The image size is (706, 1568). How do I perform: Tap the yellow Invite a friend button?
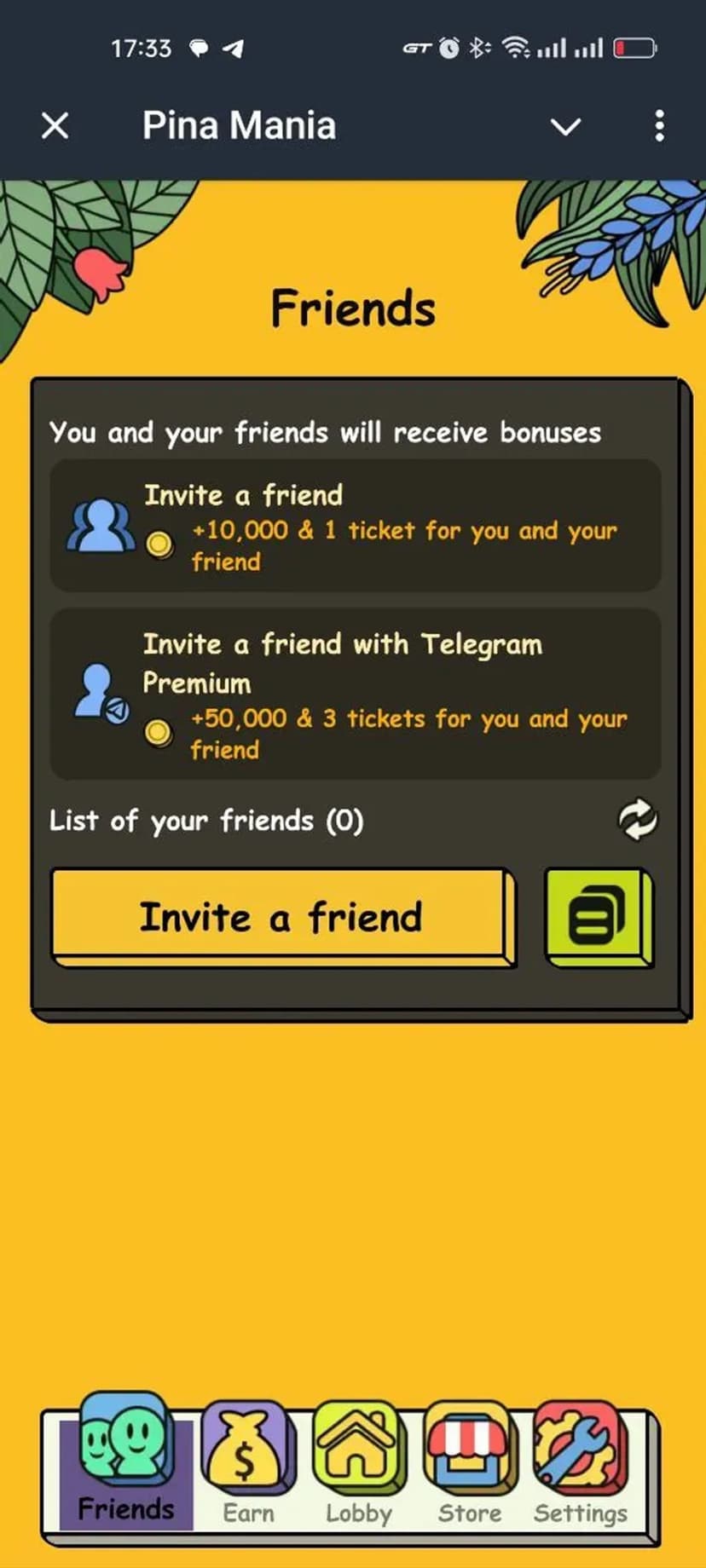pyautogui.click(x=281, y=917)
